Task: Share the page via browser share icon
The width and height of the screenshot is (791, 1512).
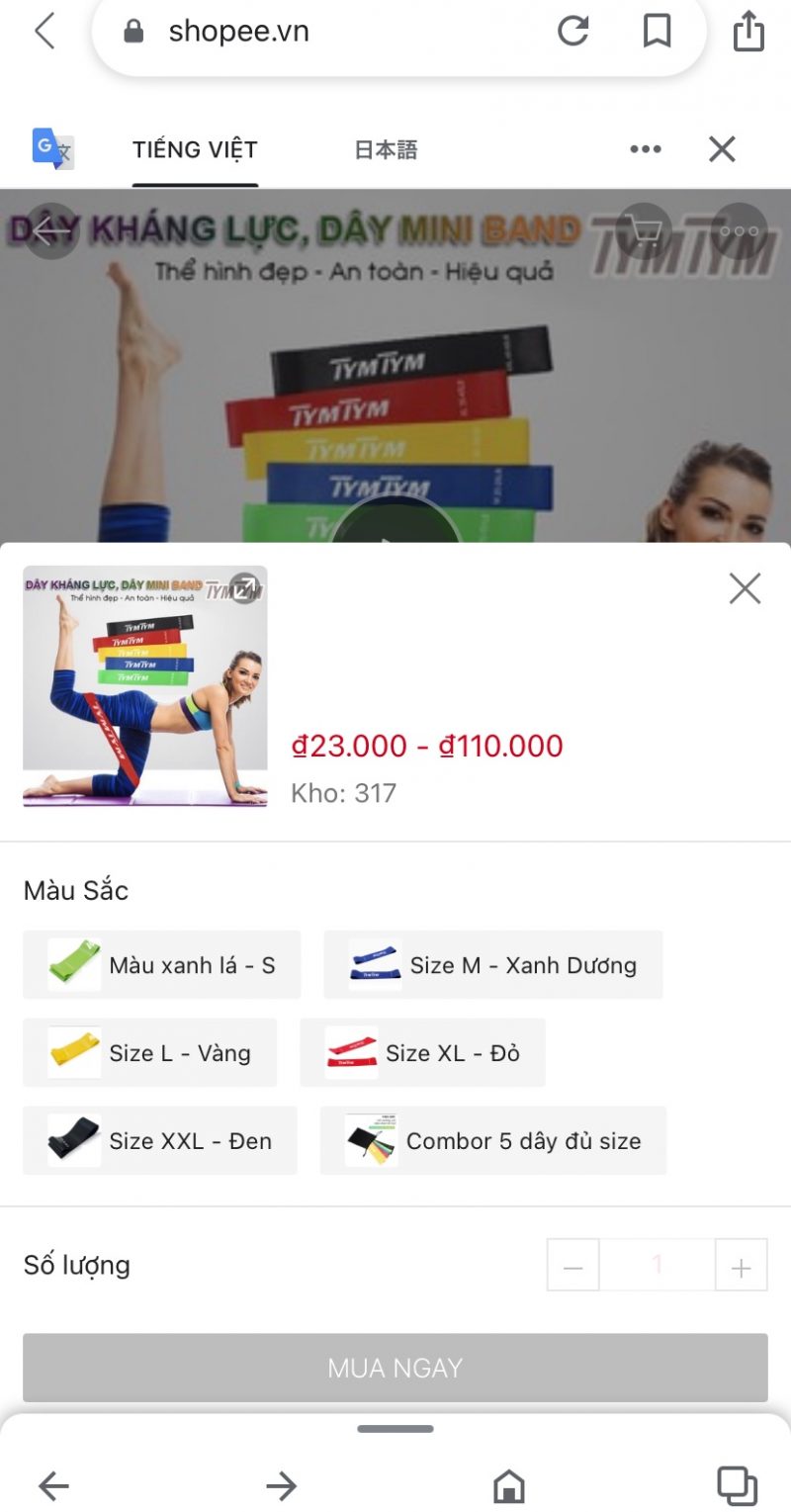Action: (748, 31)
